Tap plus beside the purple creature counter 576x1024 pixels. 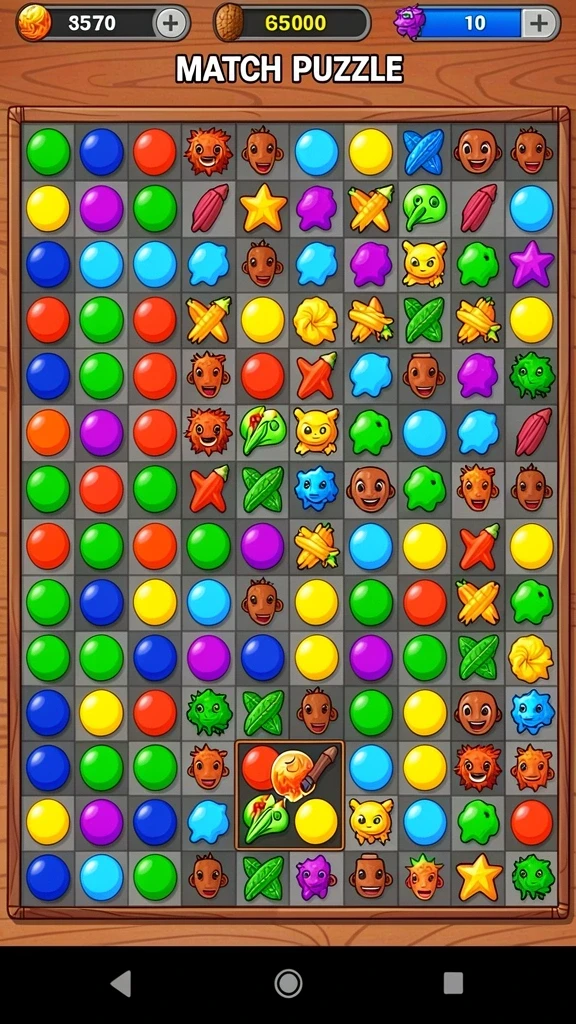pos(539,24)
